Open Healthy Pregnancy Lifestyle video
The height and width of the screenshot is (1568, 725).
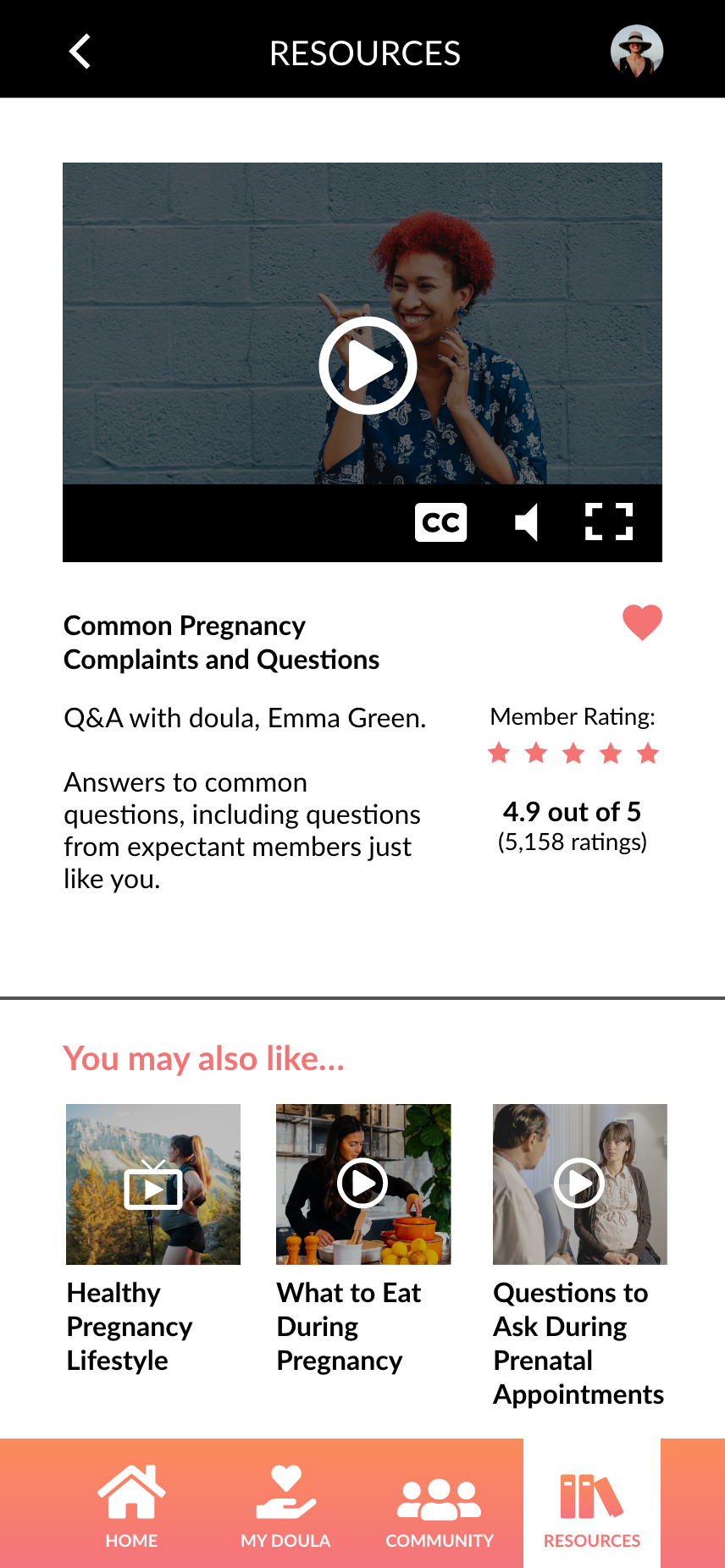pos(153,1184)
